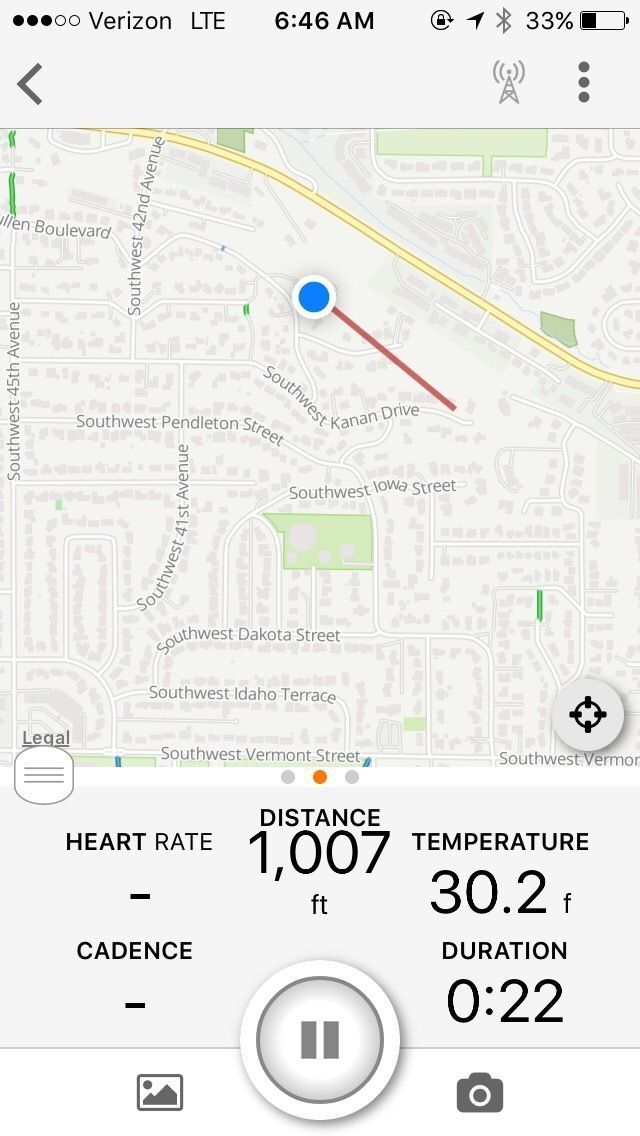The width and height of the screenshot is (640, 1136).
Task: Open the map layers handle button
Action: 44,775
